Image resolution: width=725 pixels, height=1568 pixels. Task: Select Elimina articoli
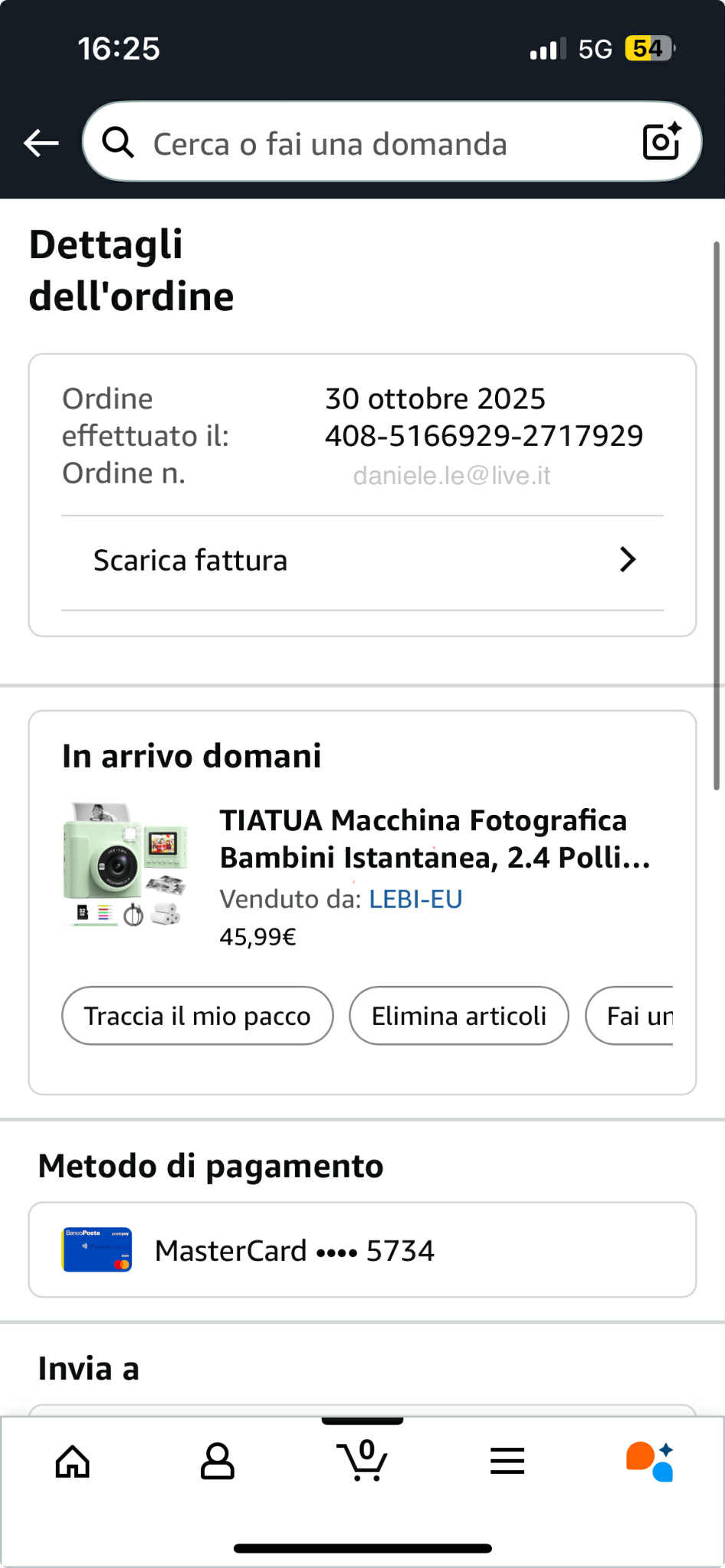(x=458, y=1016)
